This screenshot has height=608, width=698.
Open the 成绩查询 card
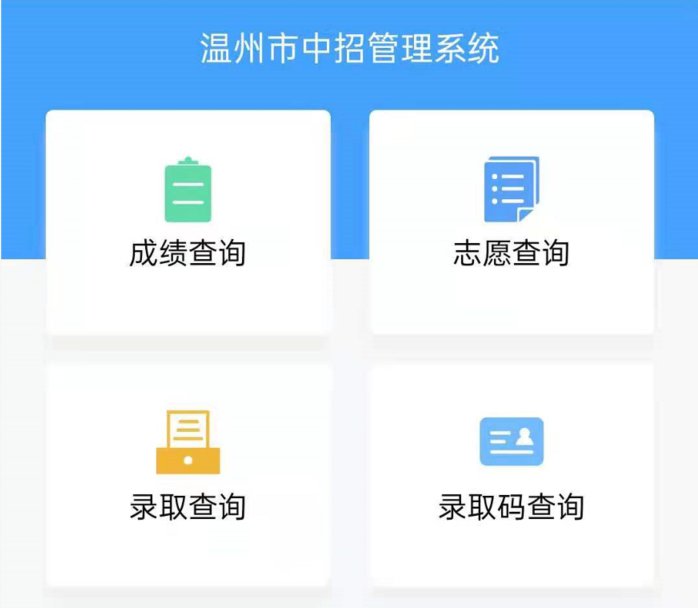coord(188,222)
